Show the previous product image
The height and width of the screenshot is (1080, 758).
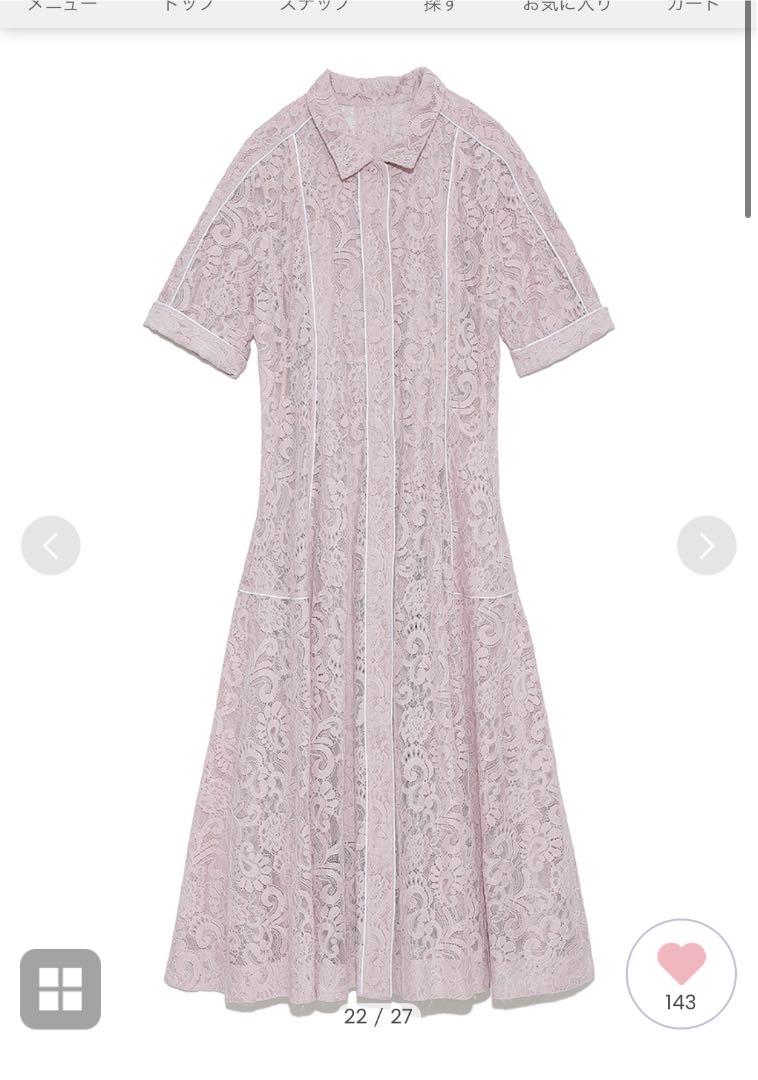pyautogui.click(x=50, y=545)
